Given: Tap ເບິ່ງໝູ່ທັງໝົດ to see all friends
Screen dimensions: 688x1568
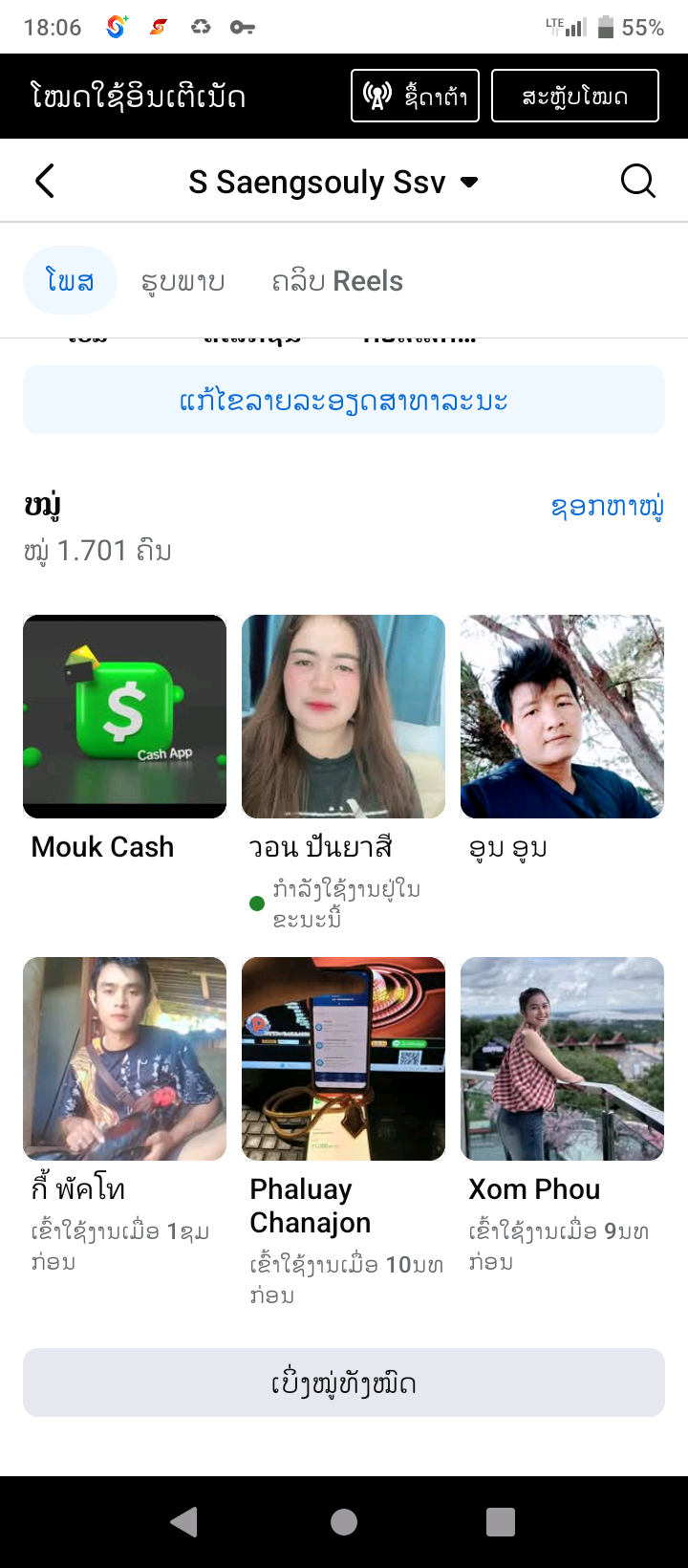Looking at the screenshot, I should click(x=344, y=1383).
